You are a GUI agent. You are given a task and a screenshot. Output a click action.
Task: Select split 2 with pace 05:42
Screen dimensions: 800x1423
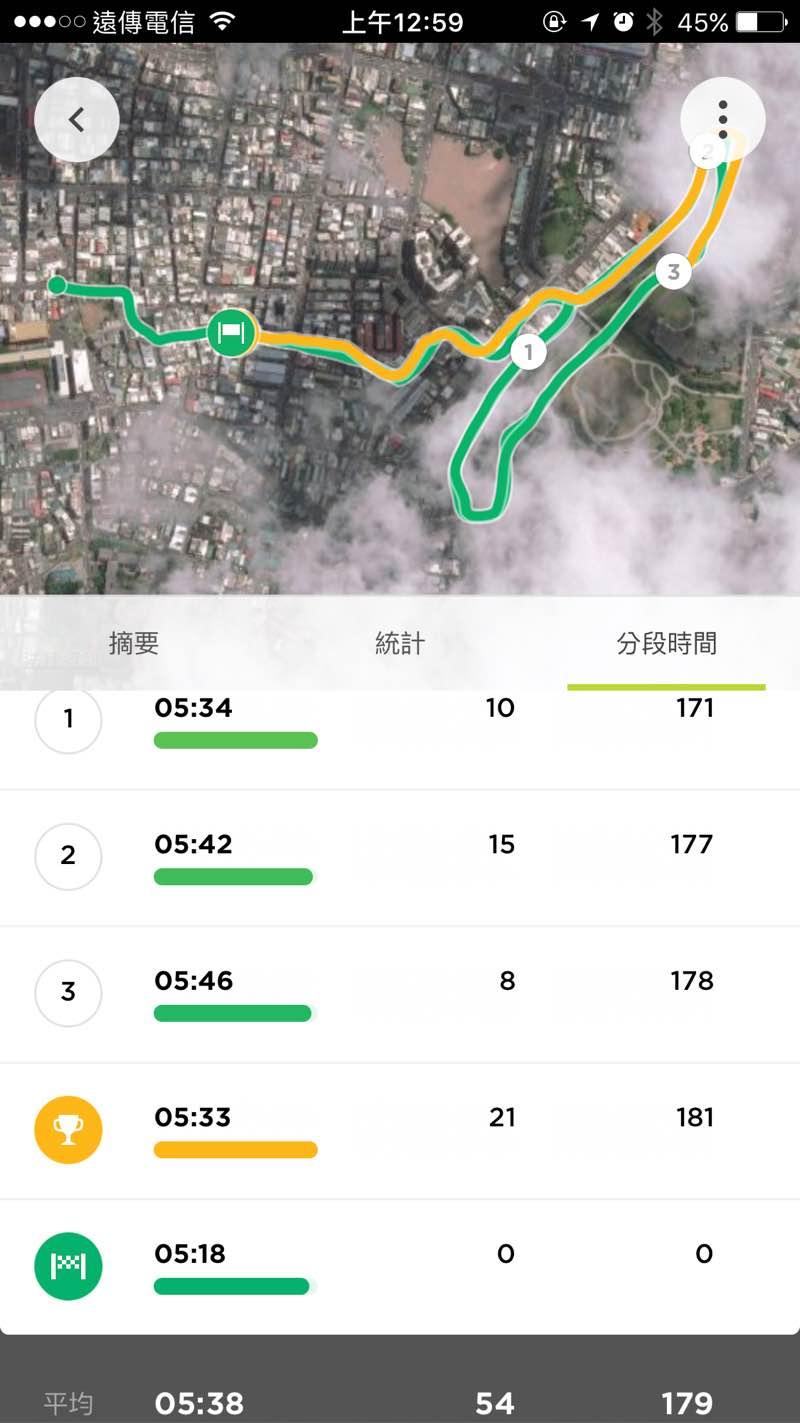tap(400, 858)
